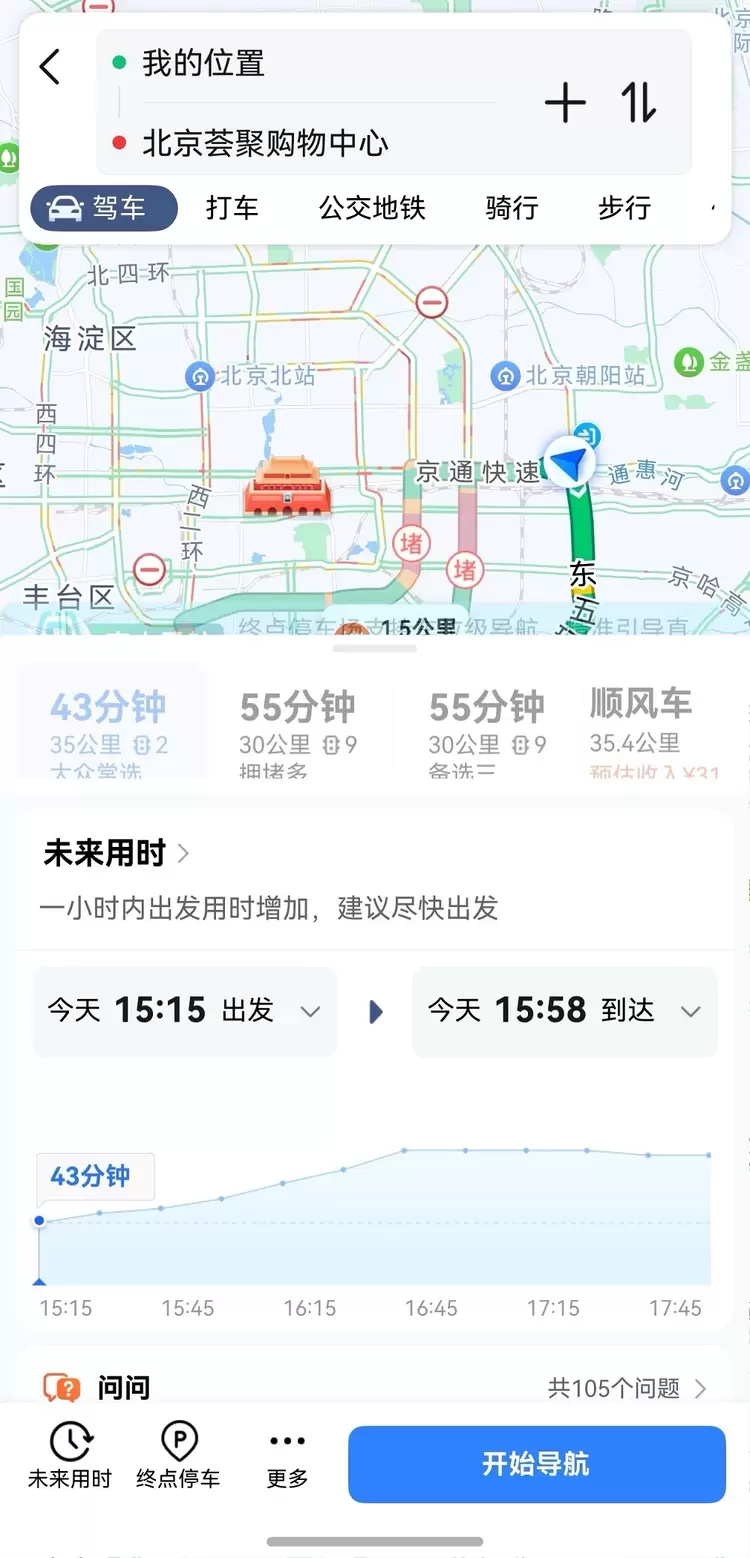Change the 15:58 到达 arrival time
750x1558 pixels.
click(565, 1011)
